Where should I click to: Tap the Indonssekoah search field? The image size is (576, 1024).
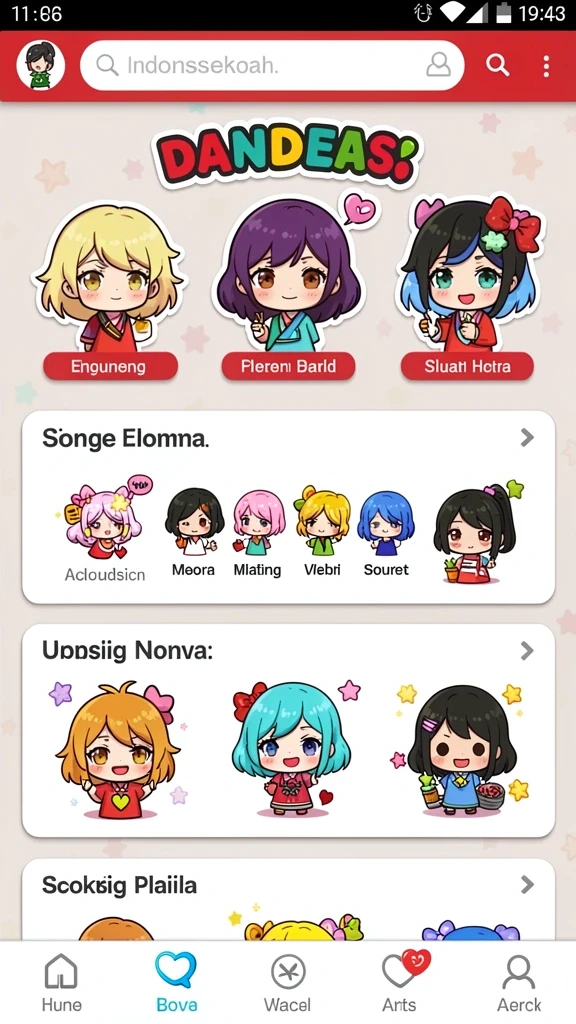(272, 65)
